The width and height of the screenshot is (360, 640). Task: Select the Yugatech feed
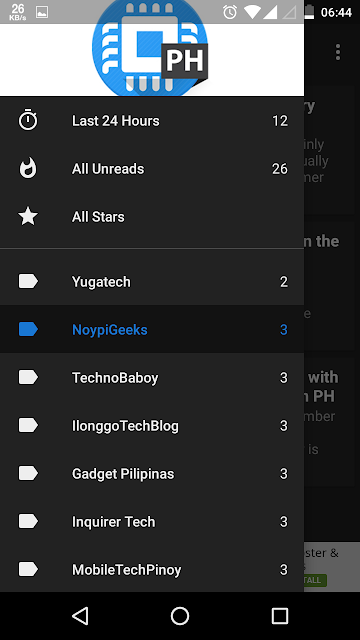(152, 282)
